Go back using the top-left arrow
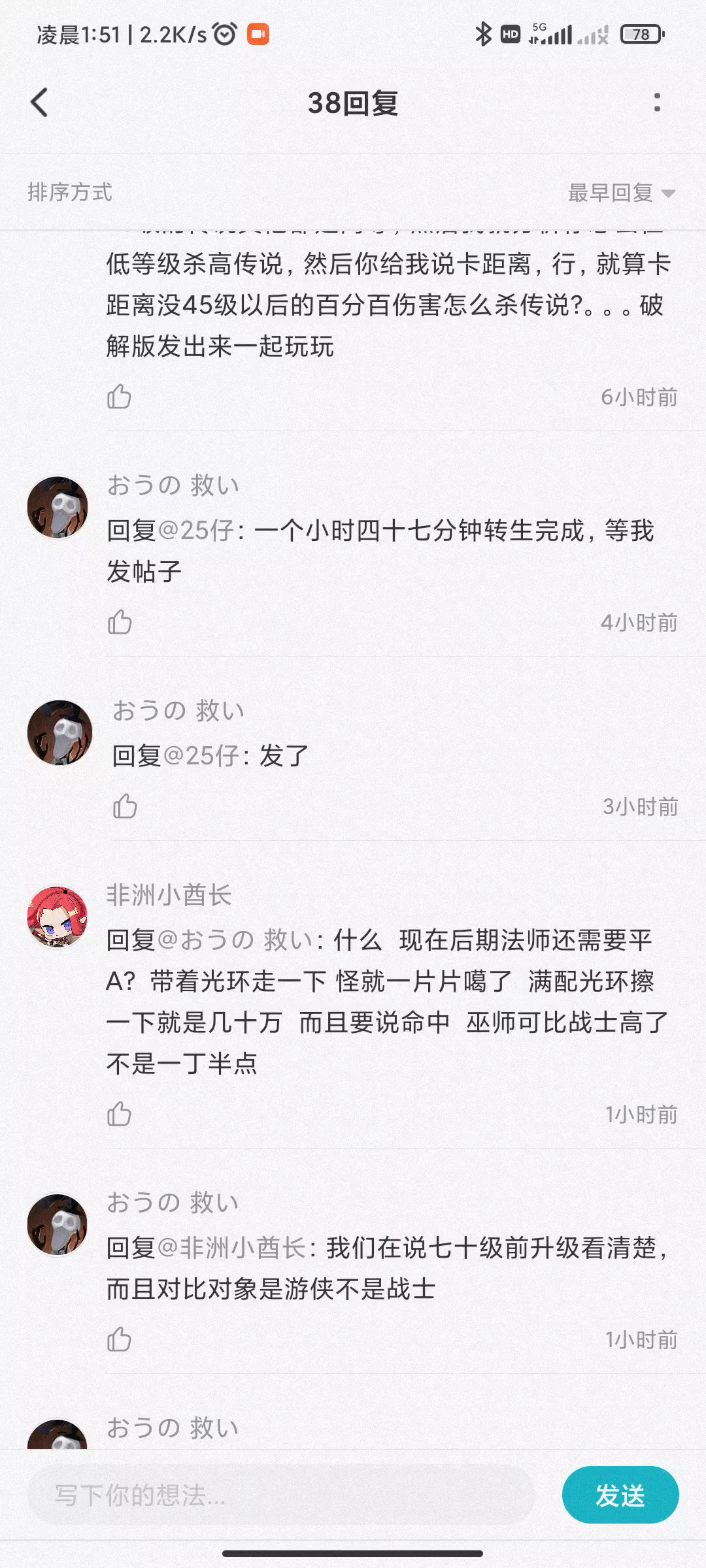Screen dimensions: 706x1568 (40, 103)
